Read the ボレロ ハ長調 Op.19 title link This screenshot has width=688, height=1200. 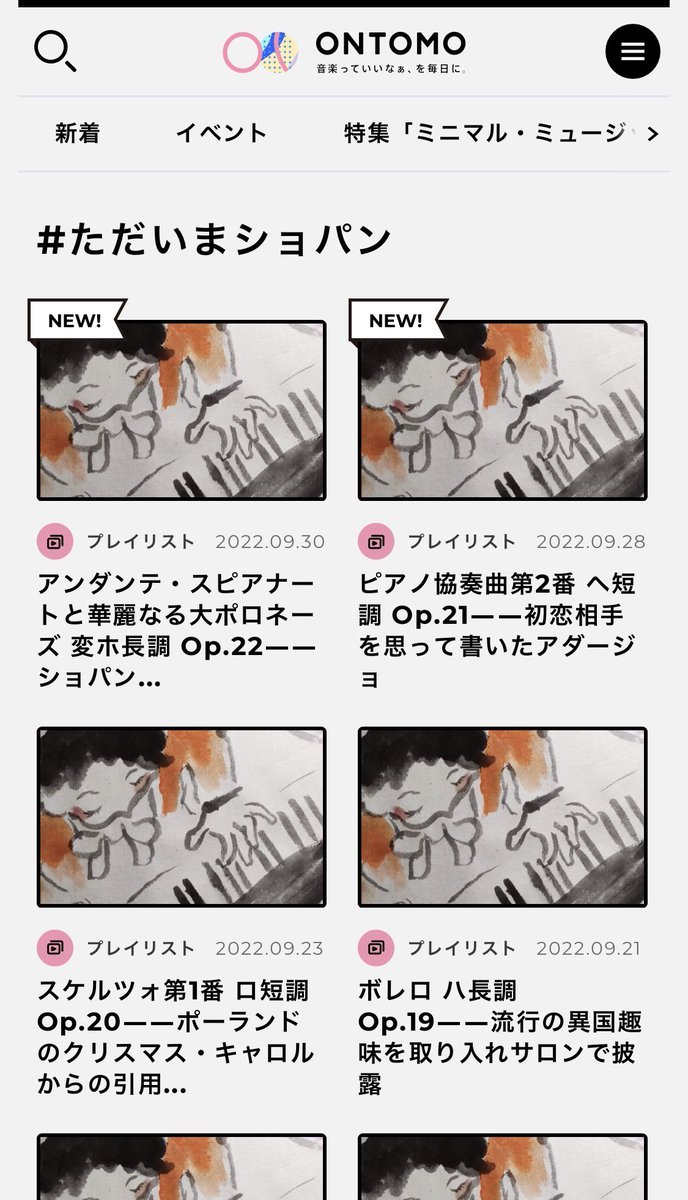498,1037
